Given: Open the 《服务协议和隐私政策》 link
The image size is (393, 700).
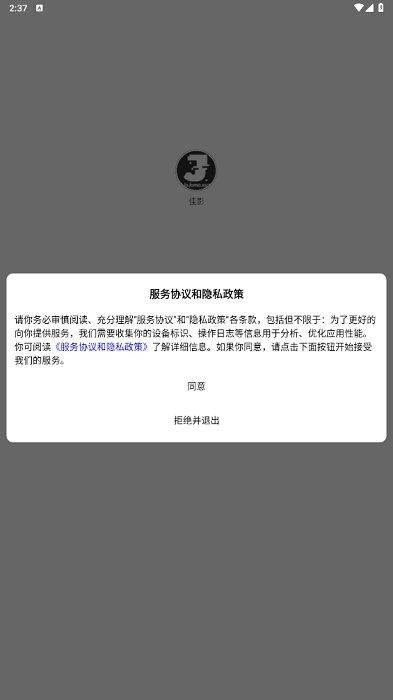Looking at the screenshot, I should 101,347.
